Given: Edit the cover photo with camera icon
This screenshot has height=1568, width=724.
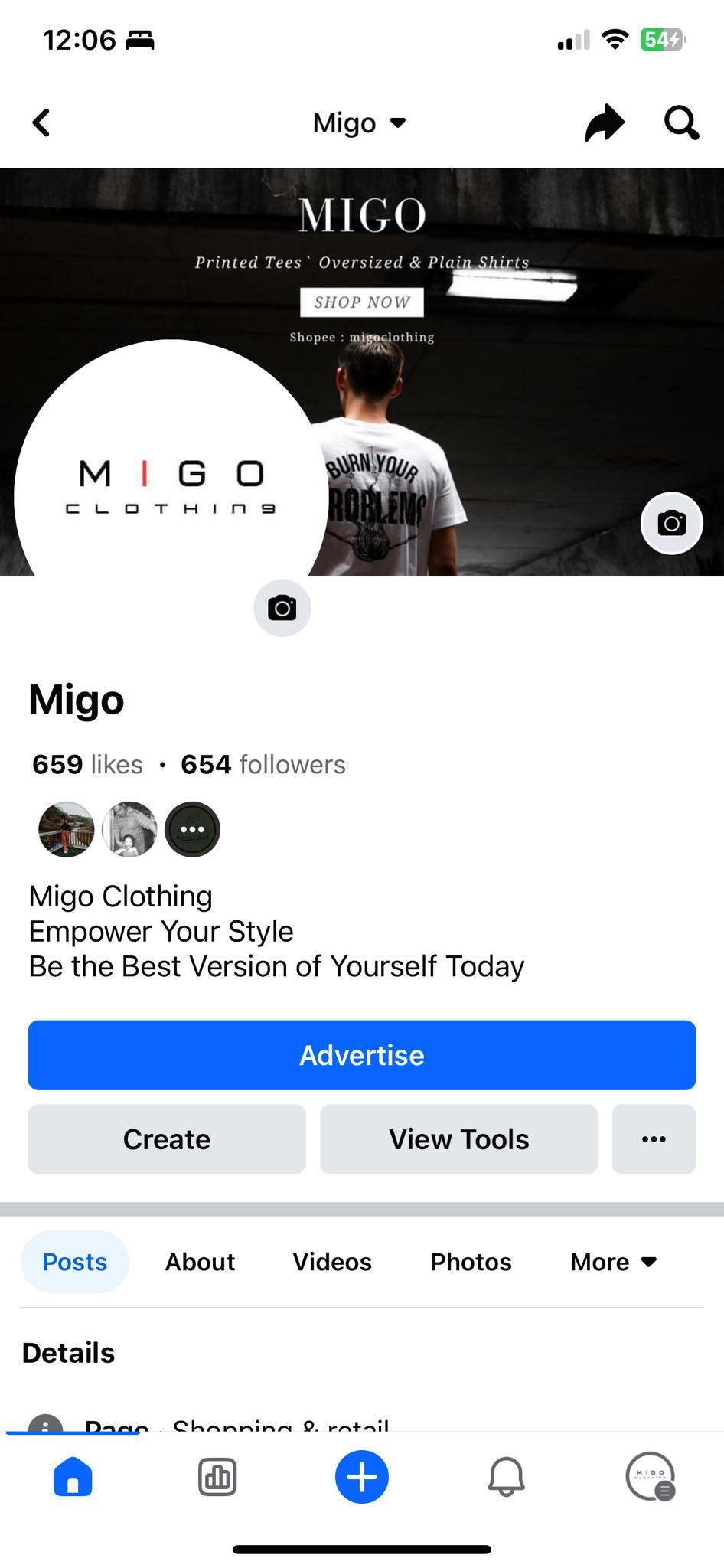Looking at the screenshot, I should 671,523.
